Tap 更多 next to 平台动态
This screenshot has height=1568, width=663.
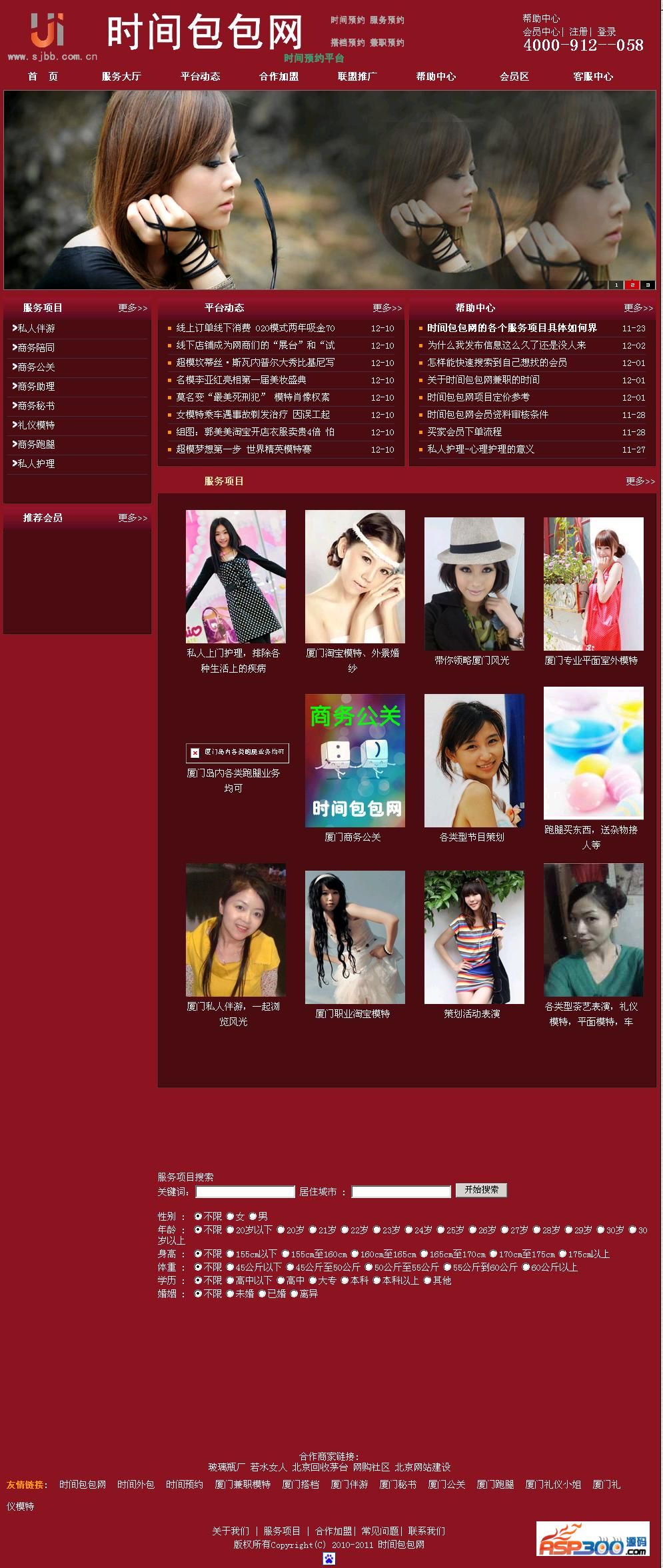(386, 308)
